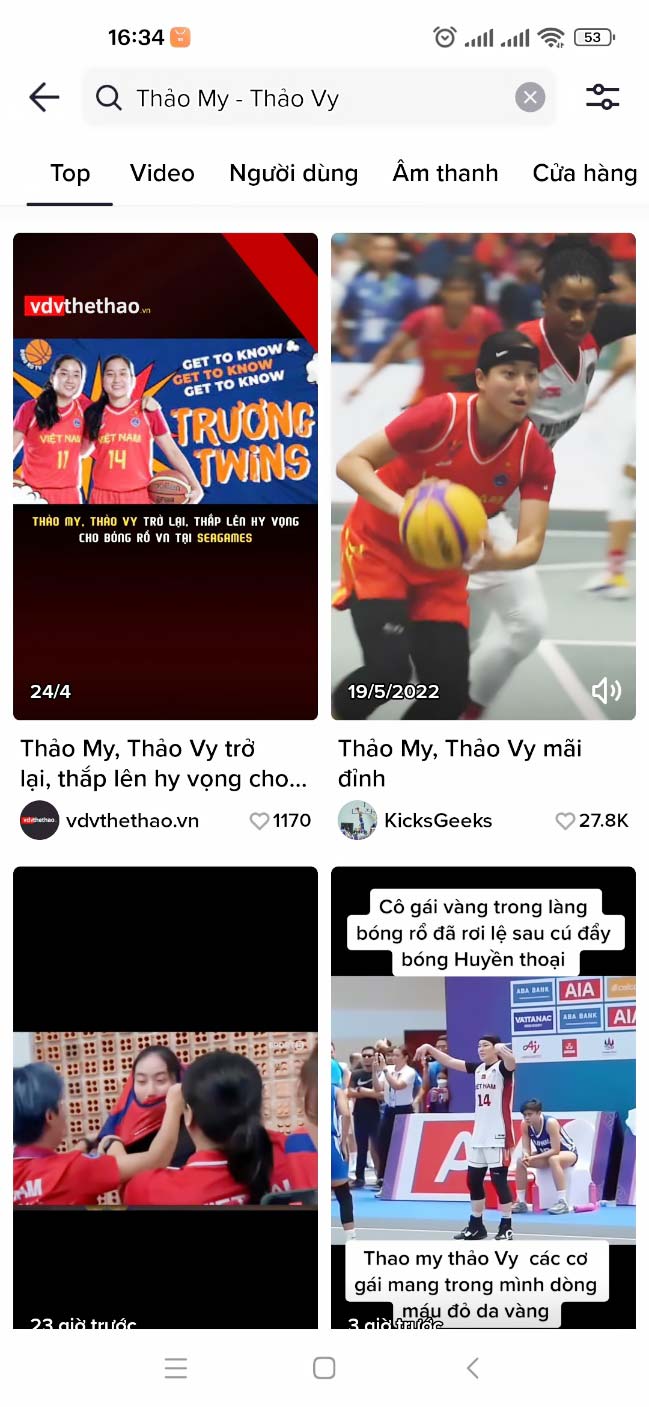Screen dimensions: 649x1407
Task: Tap the system home button
Action: coord(324,1368)
